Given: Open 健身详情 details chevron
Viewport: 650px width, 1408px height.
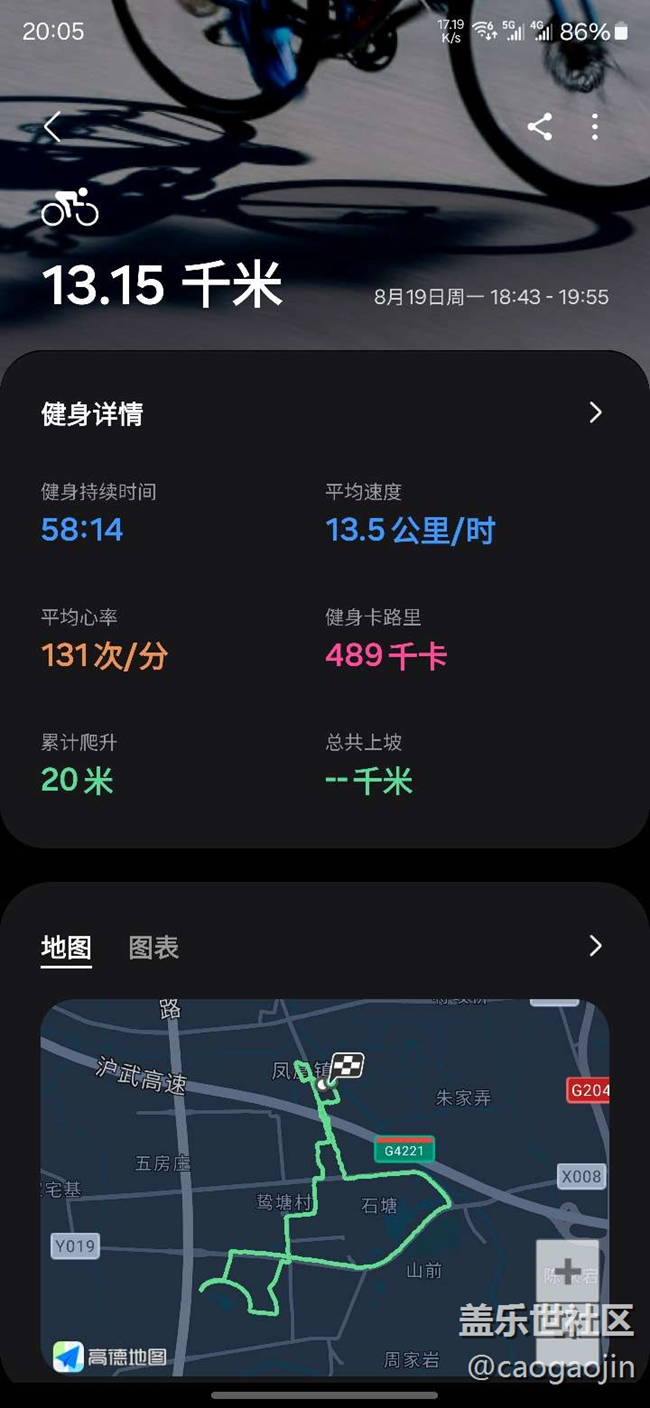Looking at the screenshot, I should [596, 412].
